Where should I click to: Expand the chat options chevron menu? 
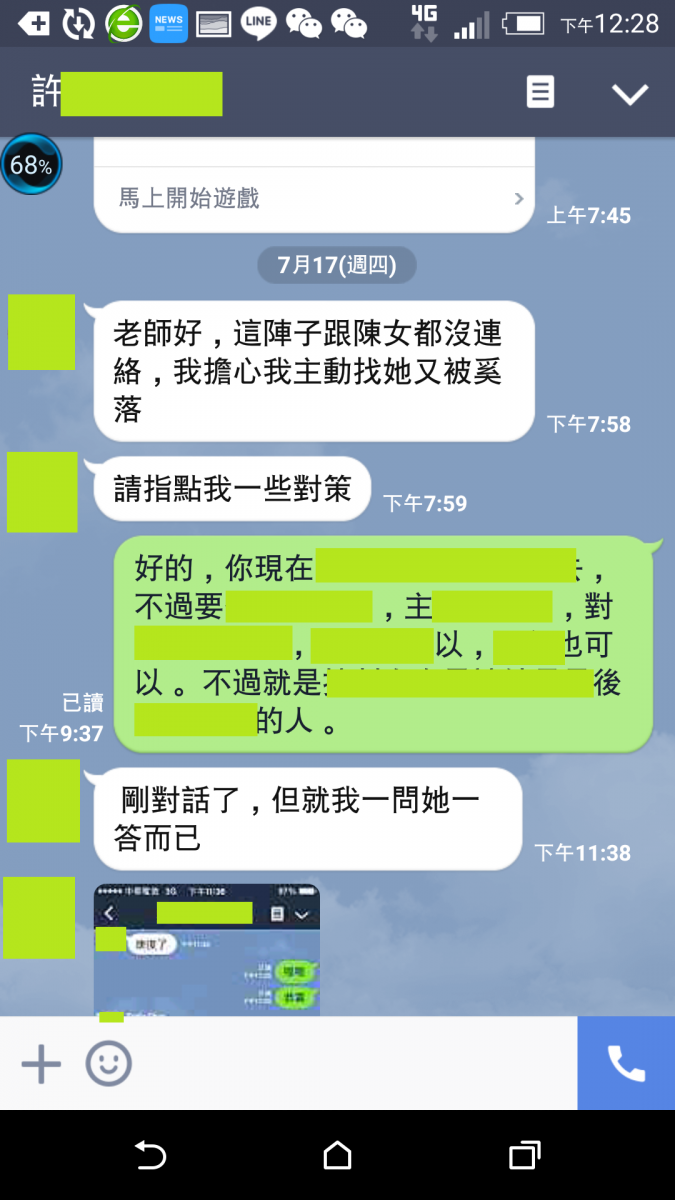coord(630,94)
